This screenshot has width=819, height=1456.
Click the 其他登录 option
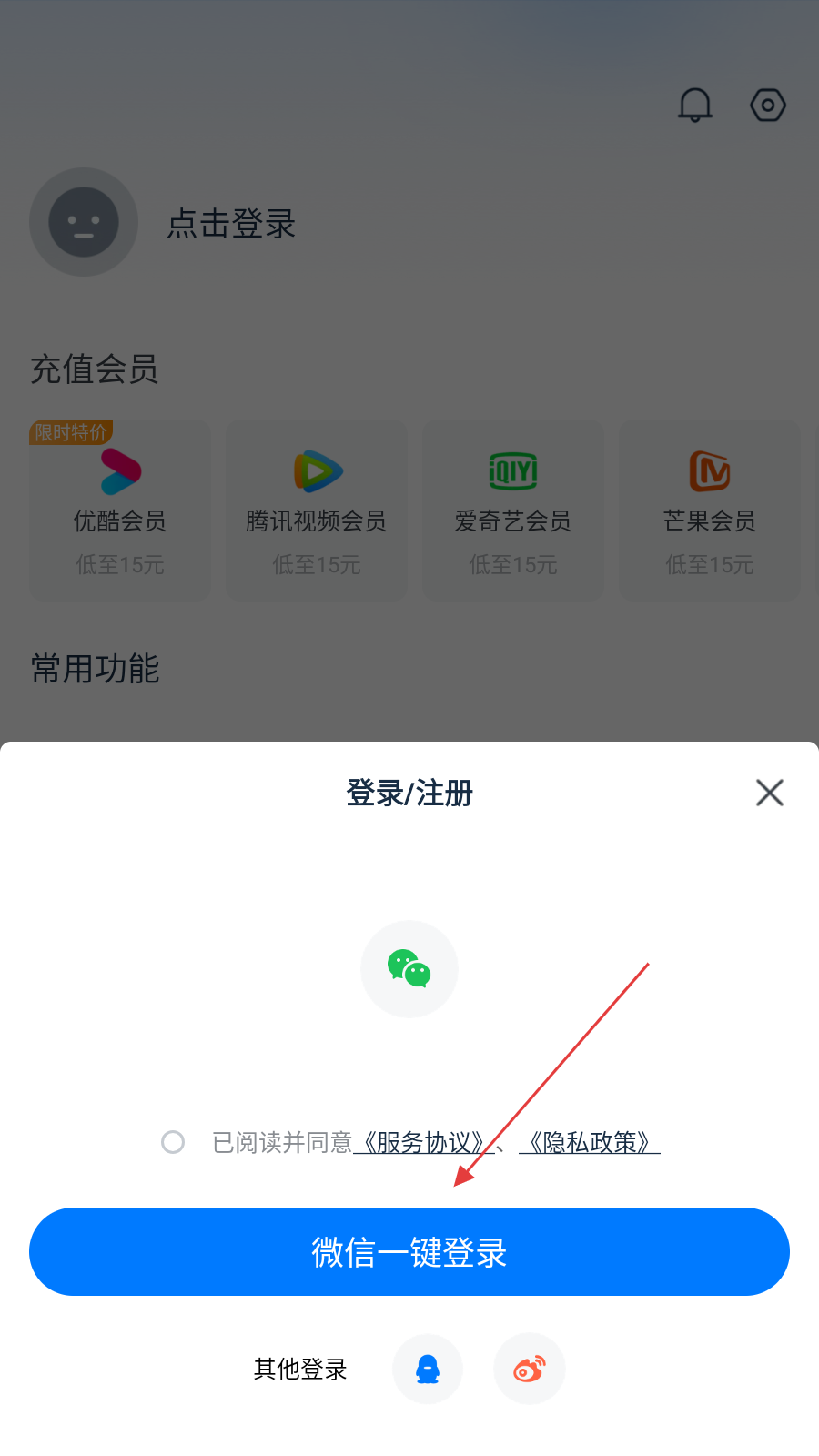299,1369
